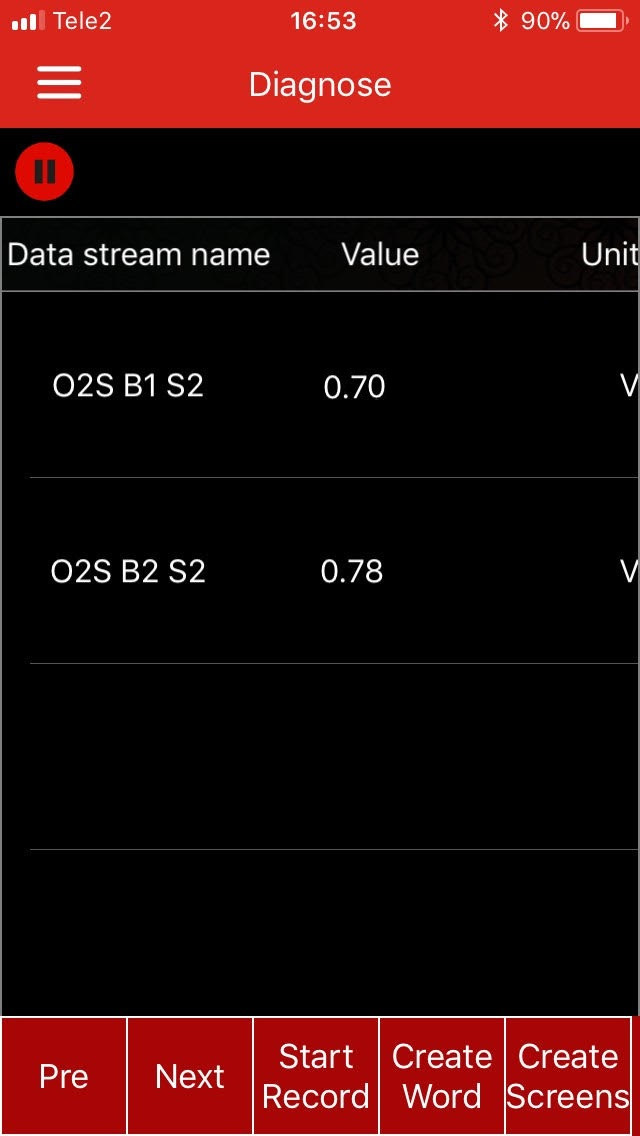Tap Create Screens button
Image resolution: width=640 pixels, height=1136 pixels.
click(x=568, y=1076)
